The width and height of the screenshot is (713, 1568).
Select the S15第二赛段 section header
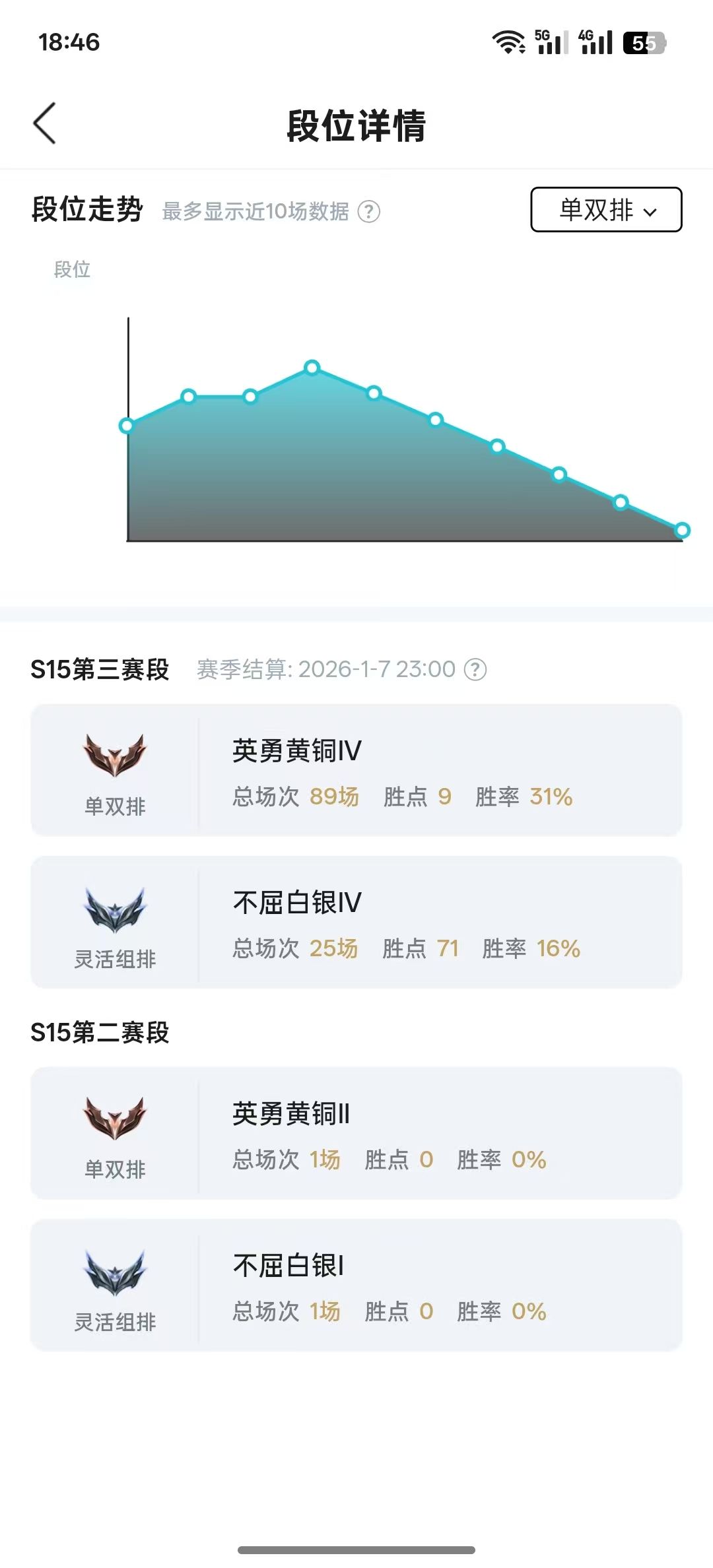[99, 1034]
